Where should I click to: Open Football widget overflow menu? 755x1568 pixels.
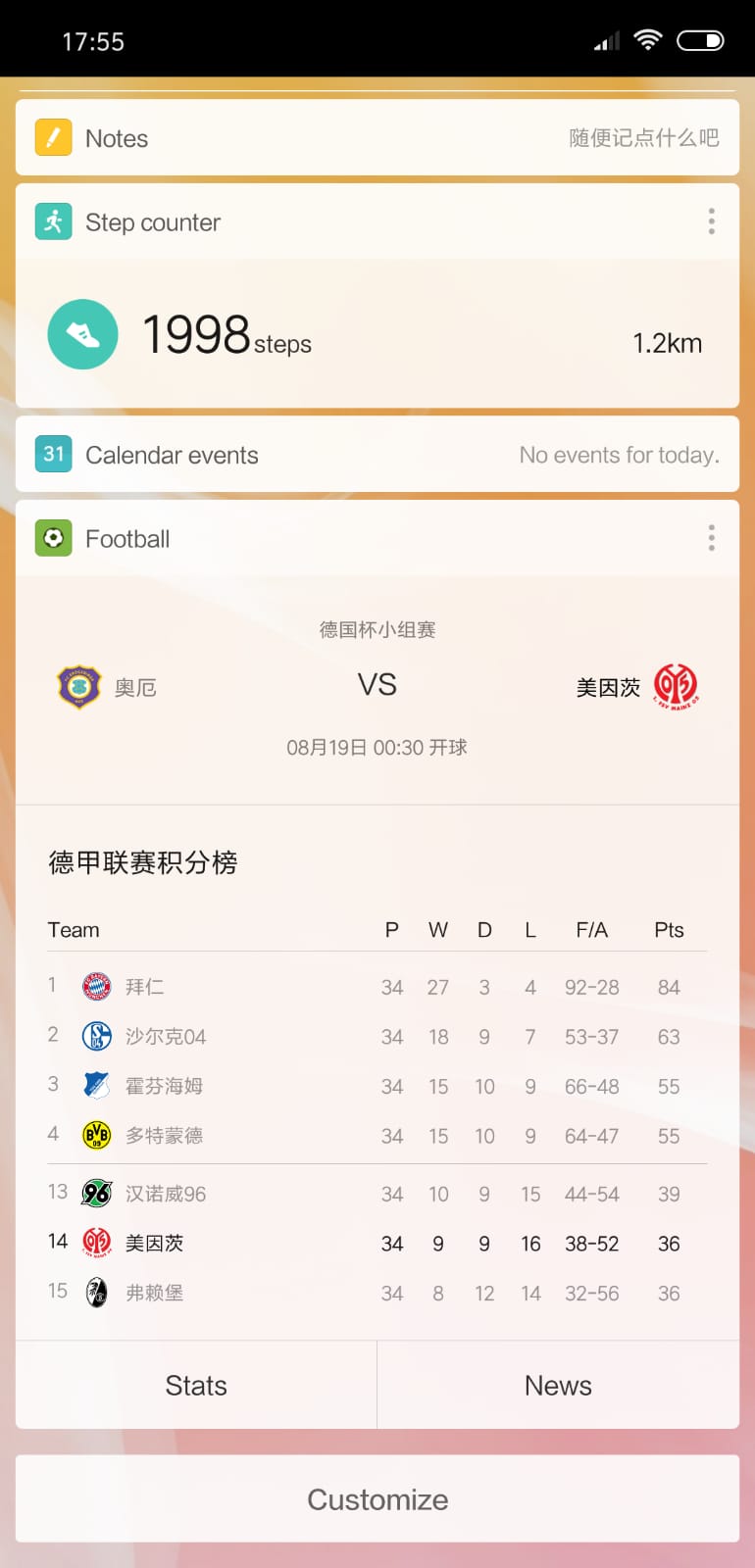click(x=711, y=538)
